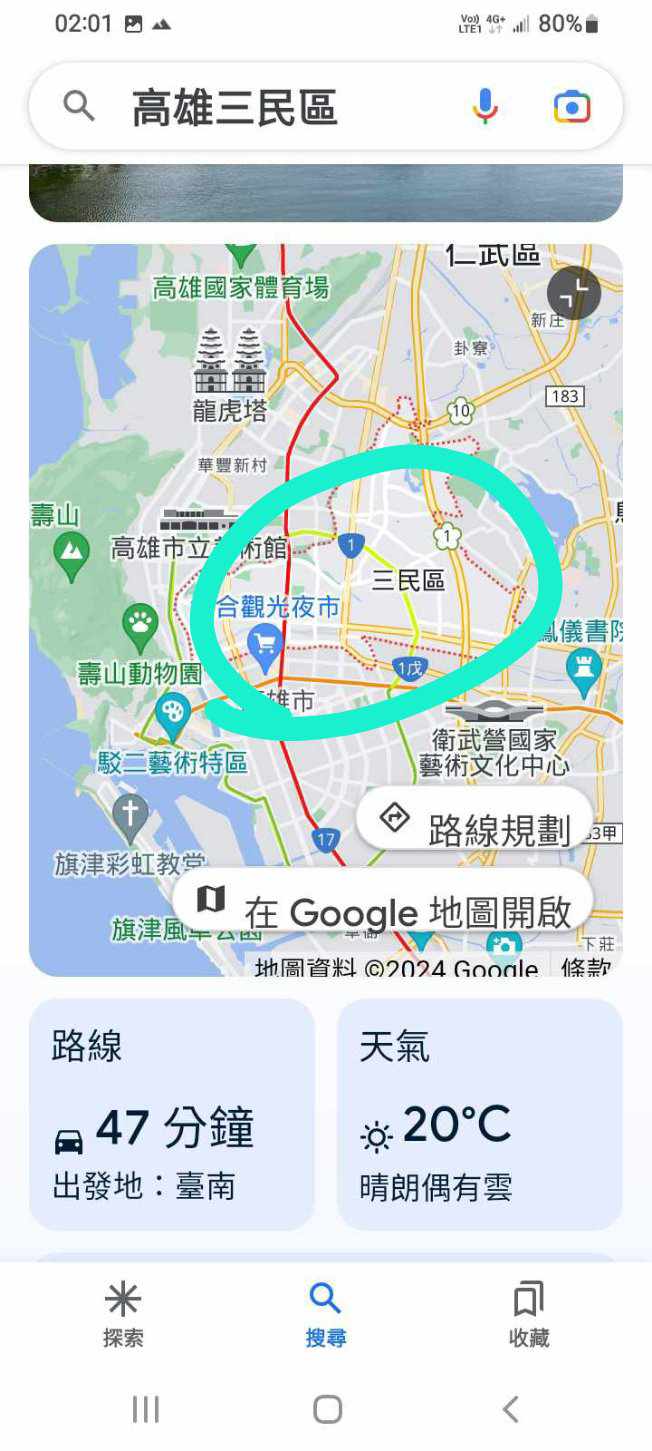The image size is (652, 1451).
Task: Open Google Lens camera search
Action: [x=572, y=107]
